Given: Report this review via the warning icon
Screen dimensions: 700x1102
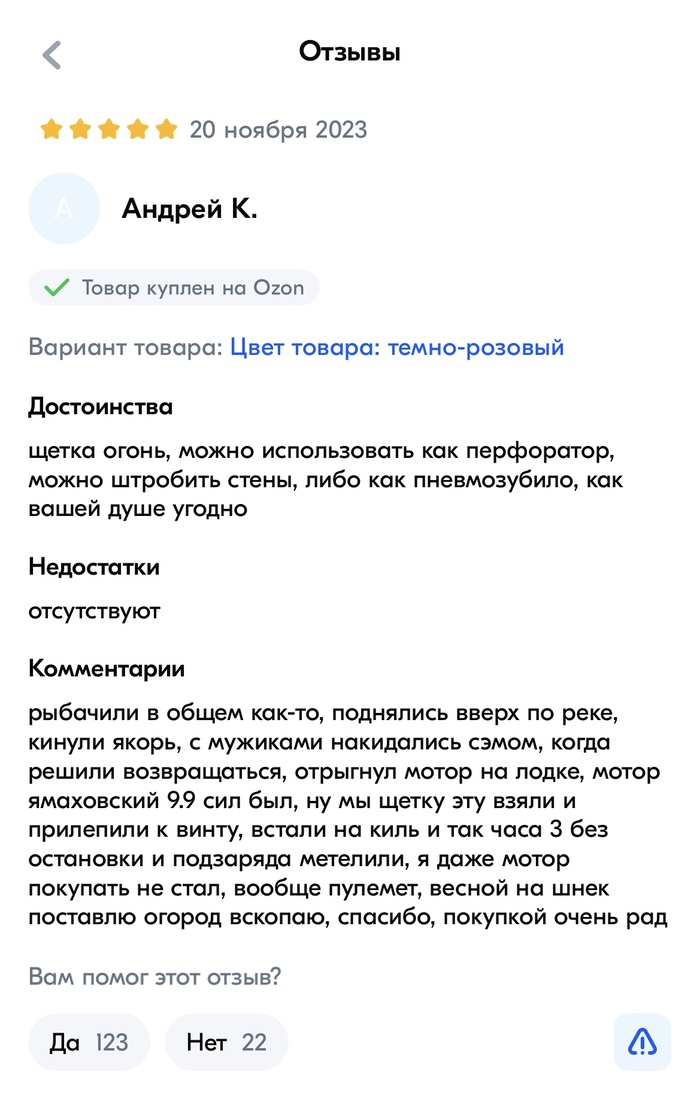Looking at the screenshot, I should pos(641,1042).
